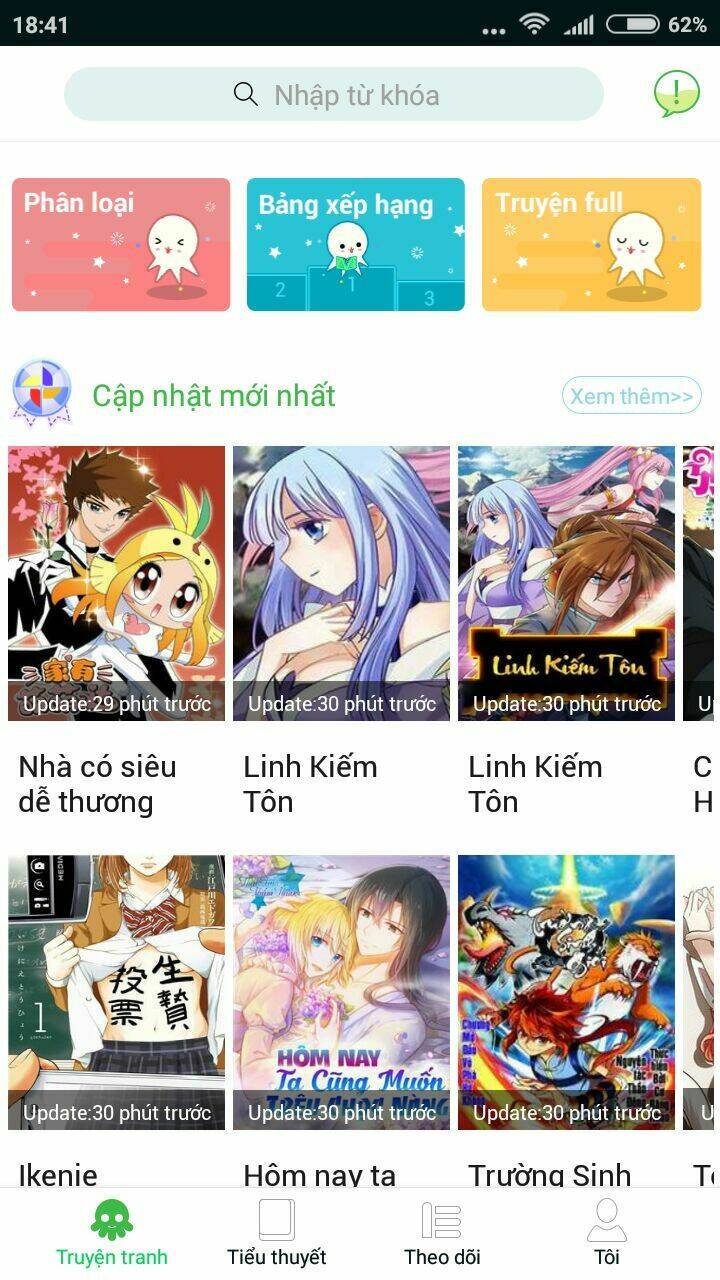This screenshot has width=720, height=1280.
Task: Open the Phân loại category card
Action: (x=120, y=244)
